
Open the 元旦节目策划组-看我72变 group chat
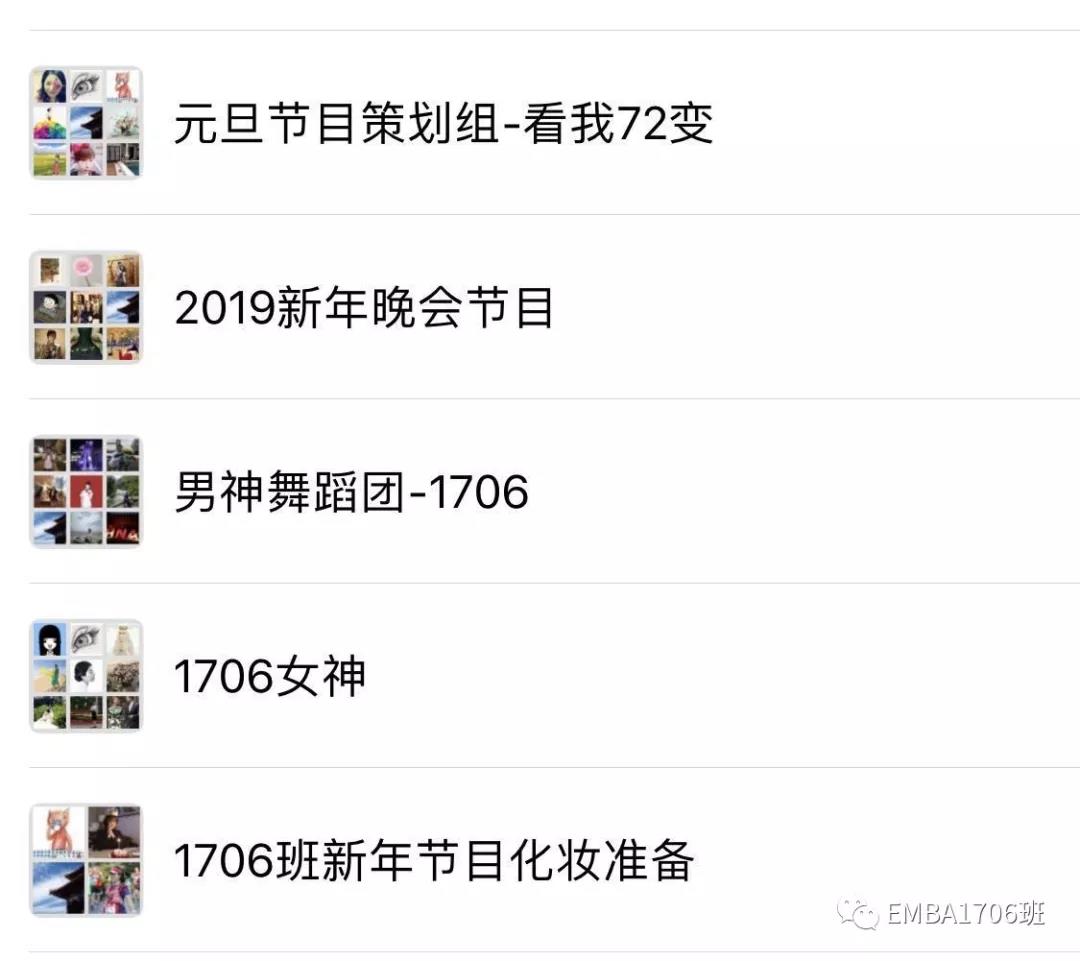pyautogui.click(x=443, y=124)
